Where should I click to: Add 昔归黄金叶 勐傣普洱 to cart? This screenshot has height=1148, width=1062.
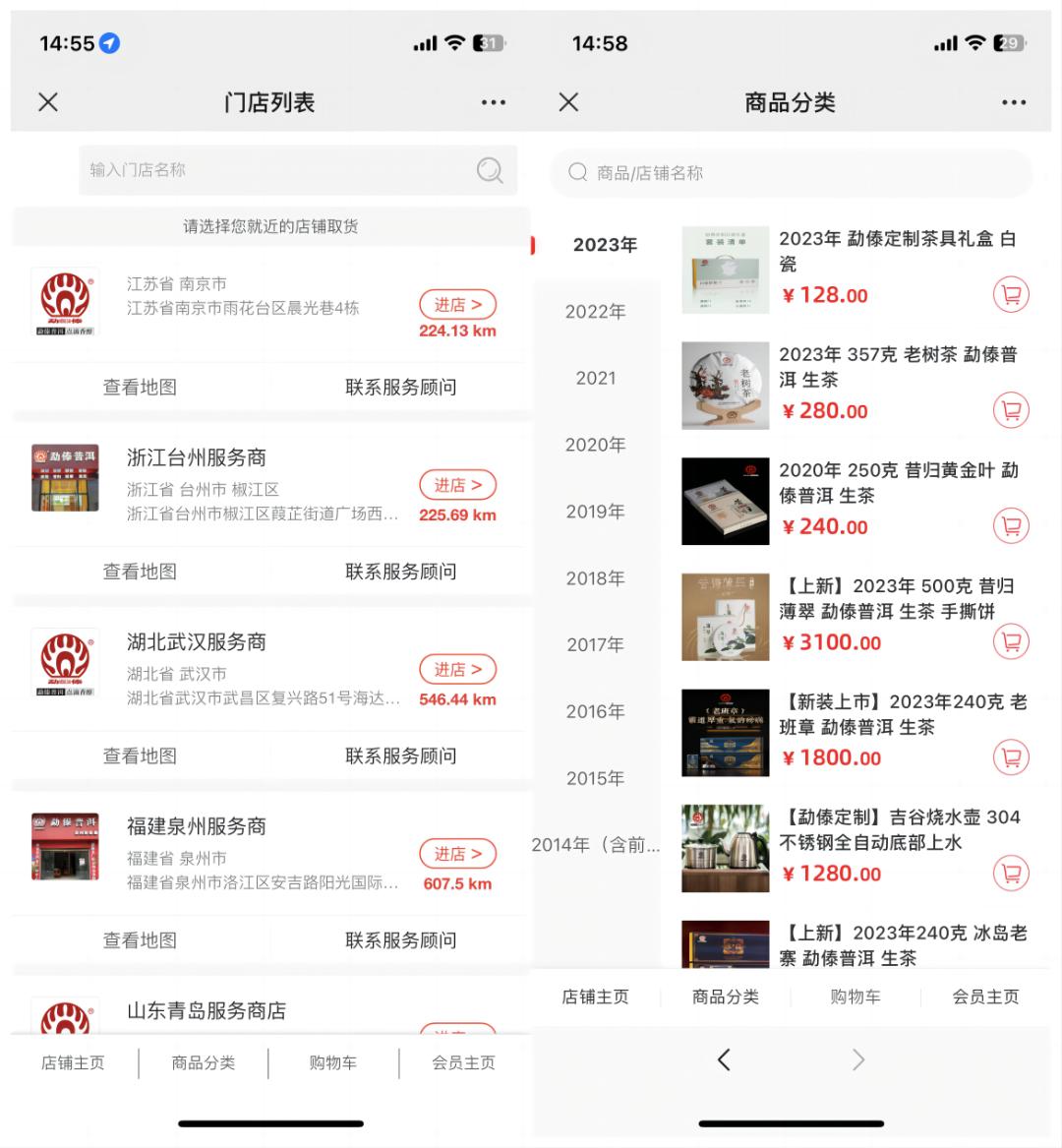click(x=1011, y=526)
